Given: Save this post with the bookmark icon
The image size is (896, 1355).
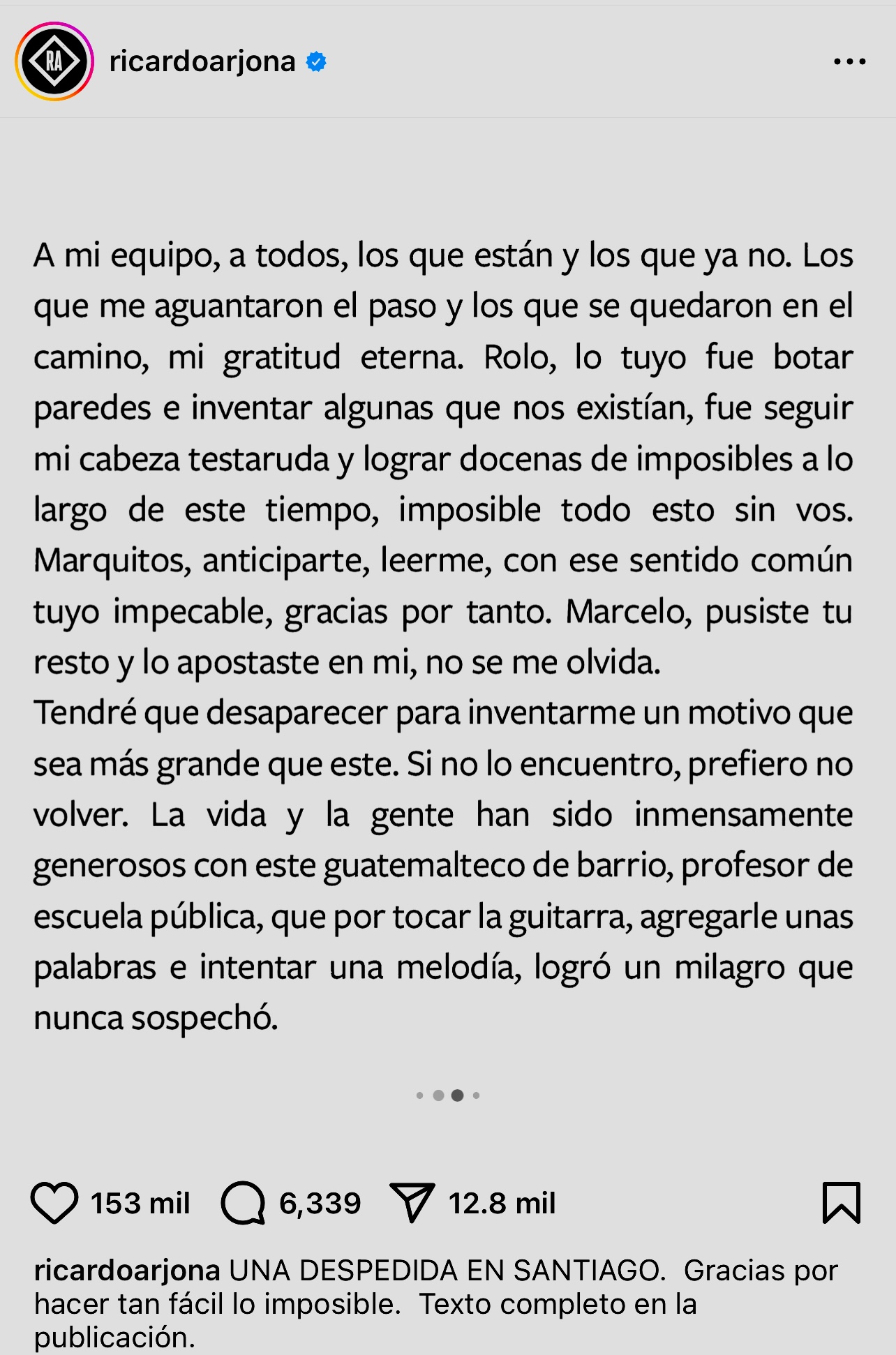Looking at the screenshot, I should [841, 1203].
